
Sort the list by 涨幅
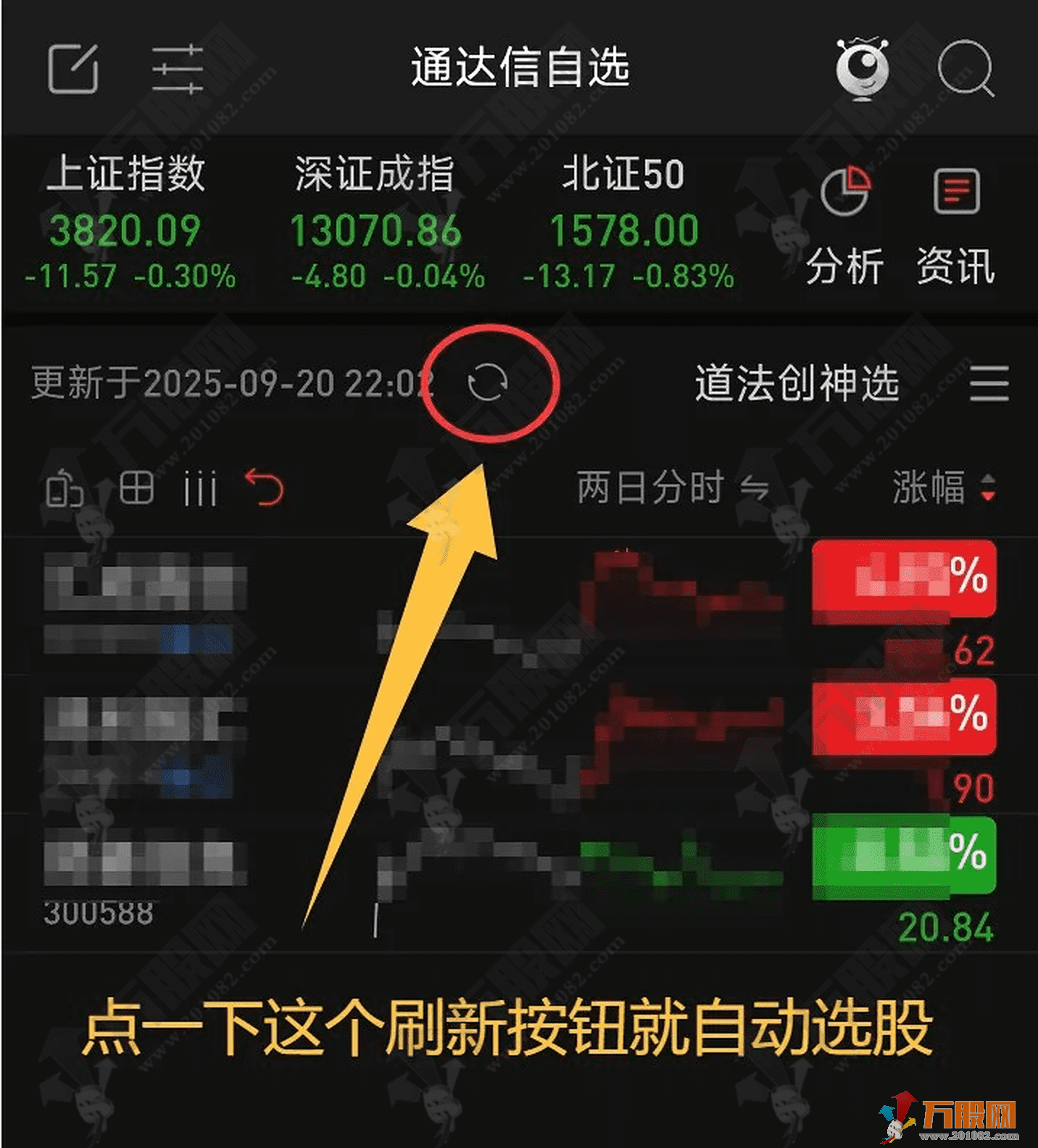point(942,487)
